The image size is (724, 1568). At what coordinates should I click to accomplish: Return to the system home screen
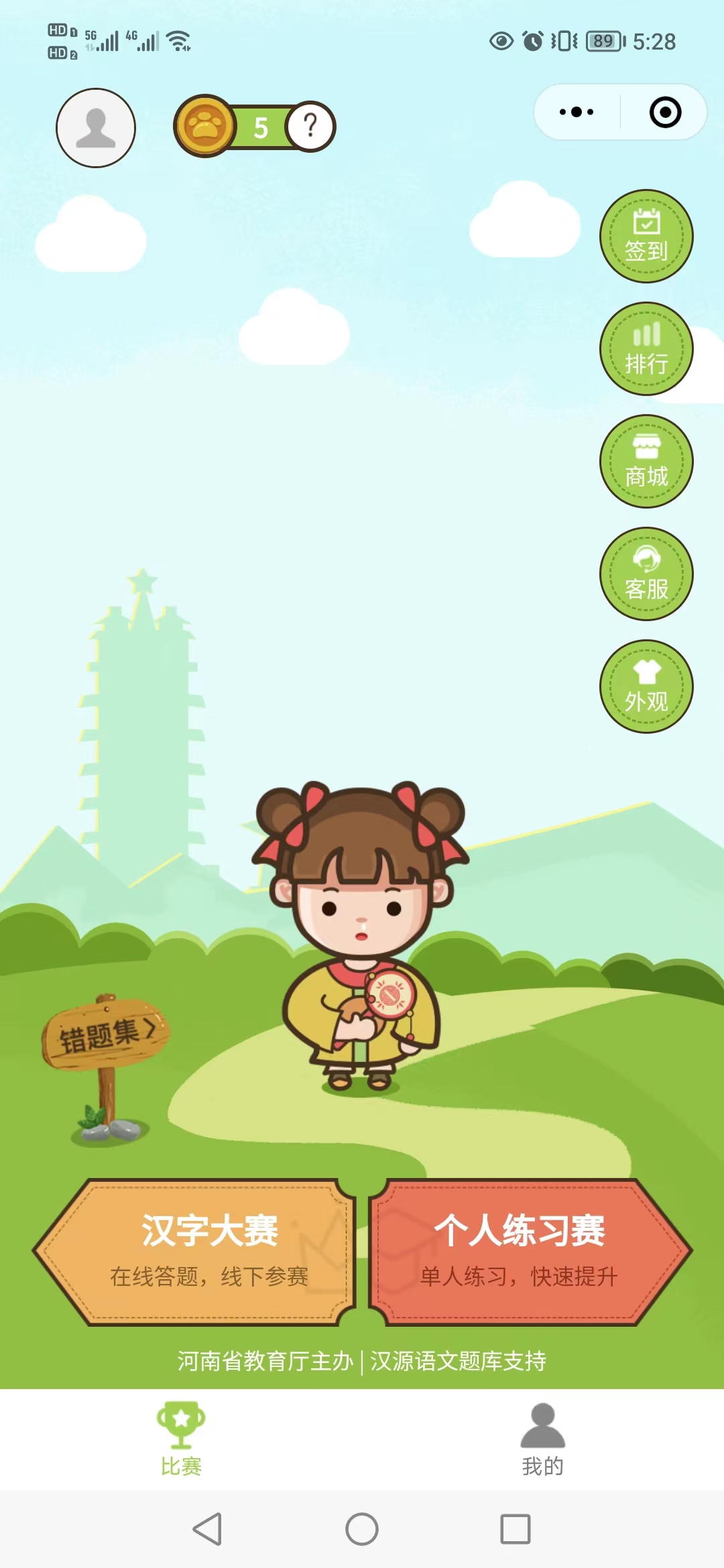362,1529
